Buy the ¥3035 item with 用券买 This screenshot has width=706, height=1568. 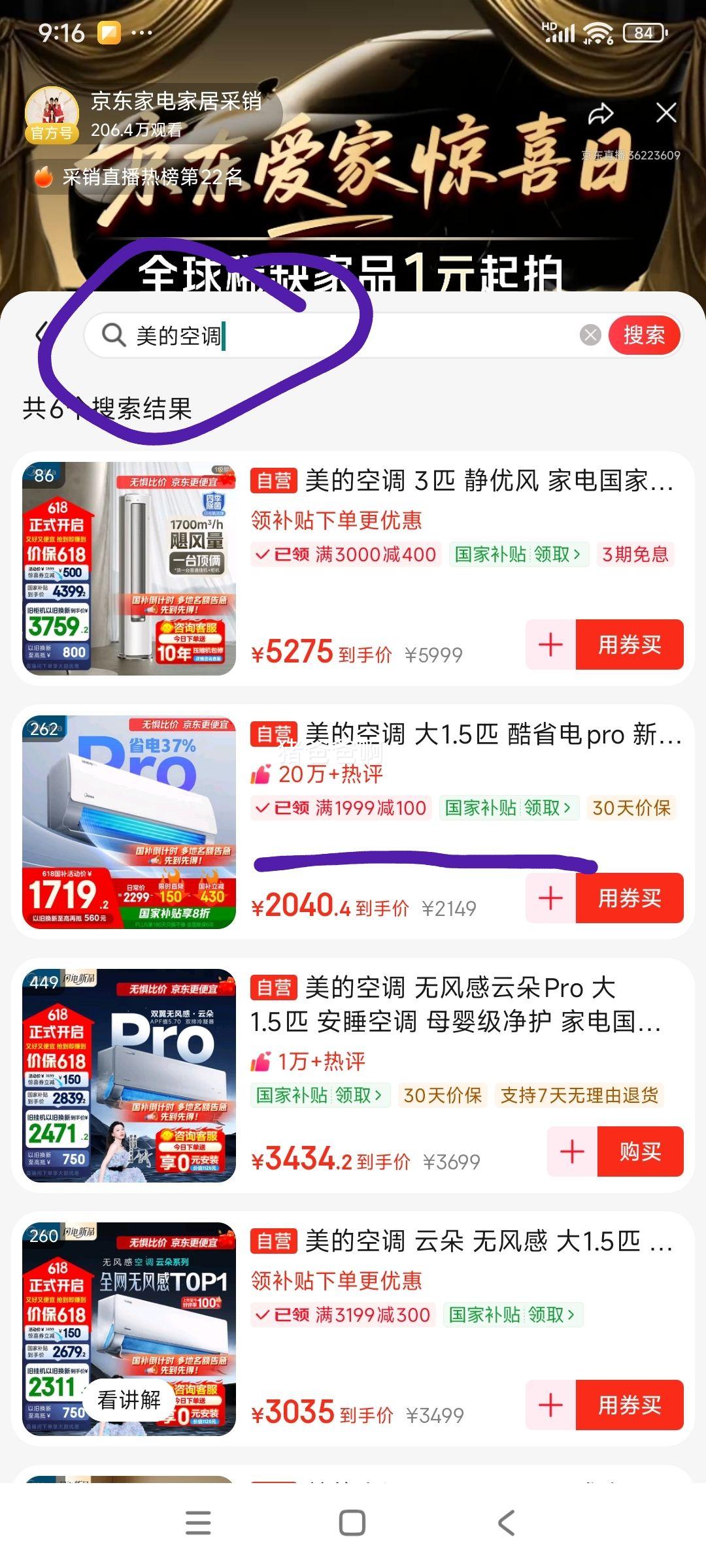[630, 1405]
